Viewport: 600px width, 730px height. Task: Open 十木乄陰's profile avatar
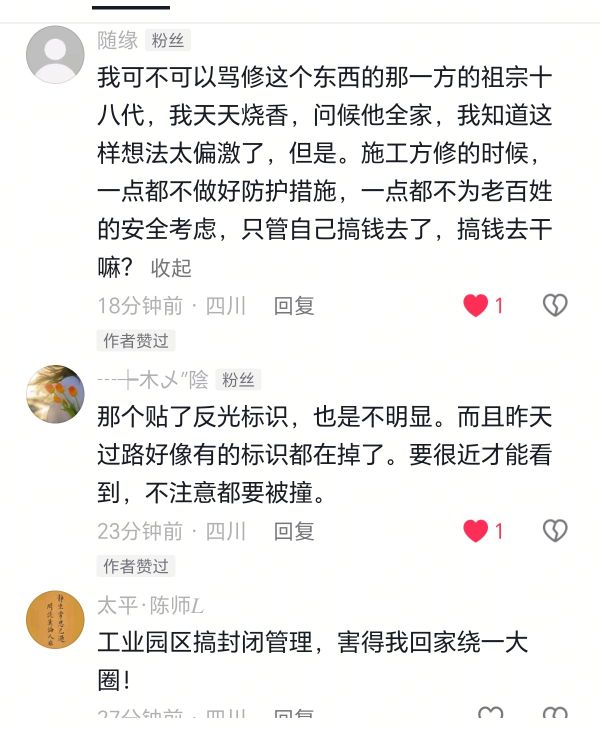coord(55,394)
